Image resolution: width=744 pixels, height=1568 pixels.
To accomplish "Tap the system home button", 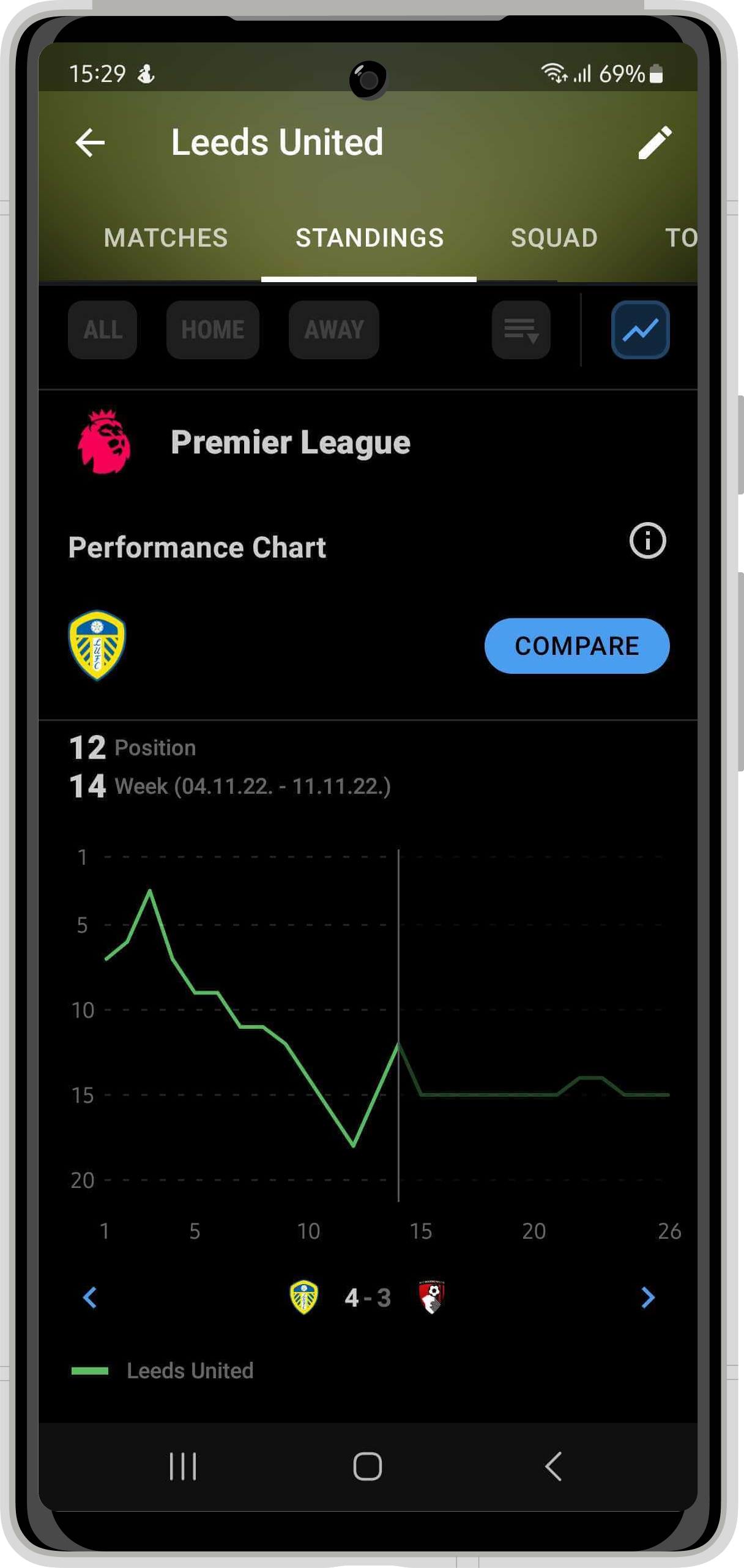I will click(x=367, y=1466).
